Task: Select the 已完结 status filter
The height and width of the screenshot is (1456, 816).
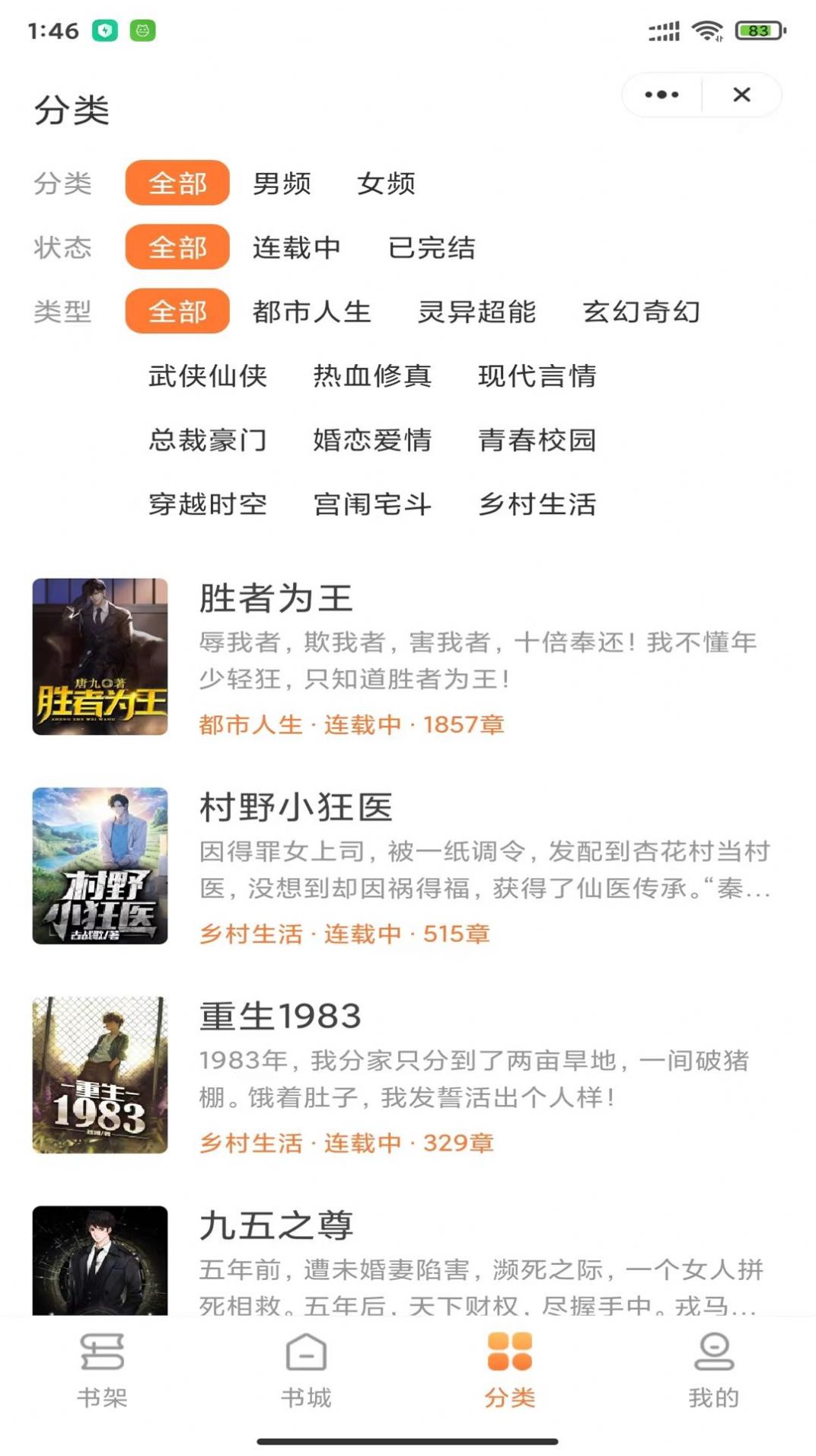Action: tap(431, 248)
